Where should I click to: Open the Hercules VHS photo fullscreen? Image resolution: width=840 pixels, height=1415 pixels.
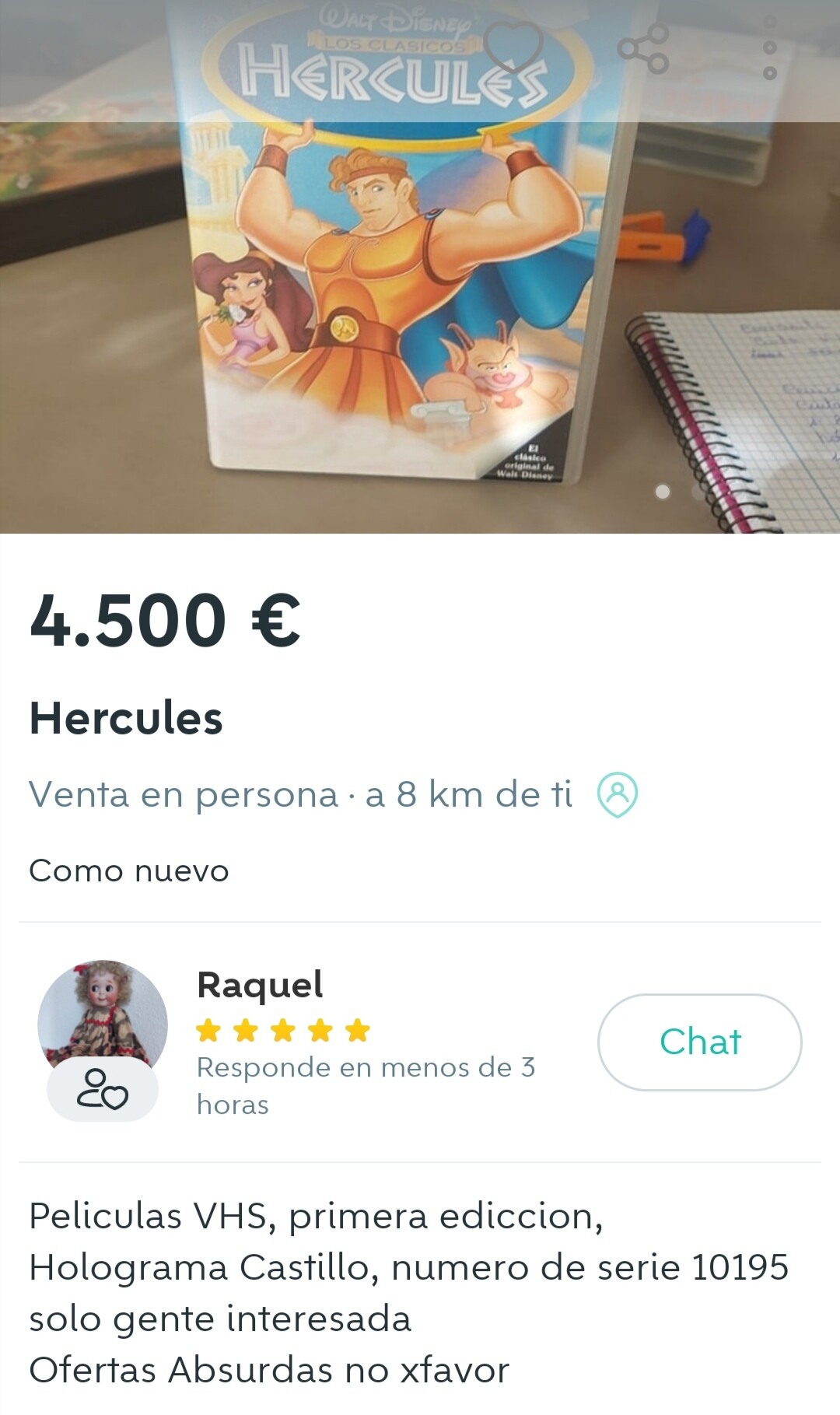pyautogui.click(x=420, y=311)
